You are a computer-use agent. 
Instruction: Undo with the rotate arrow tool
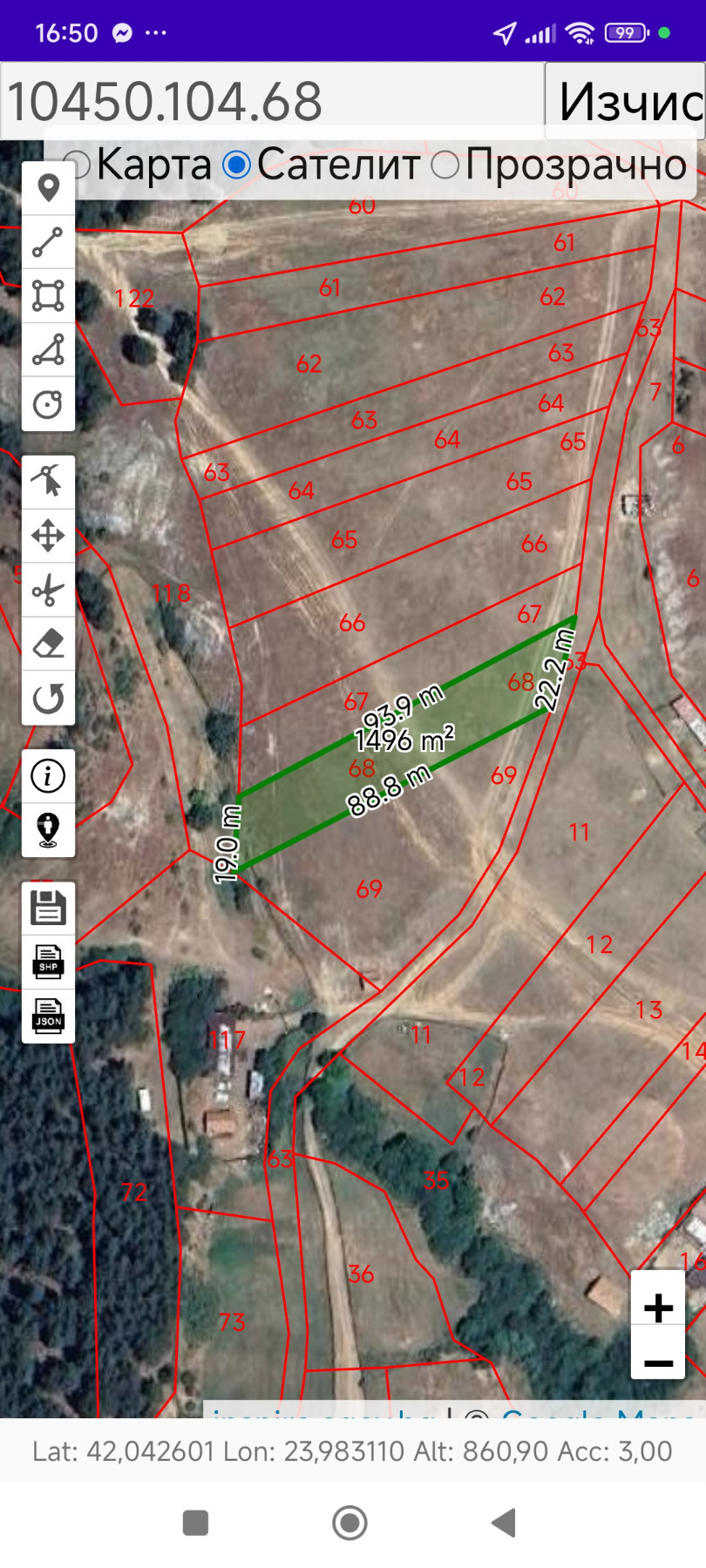tap(48, 698)
